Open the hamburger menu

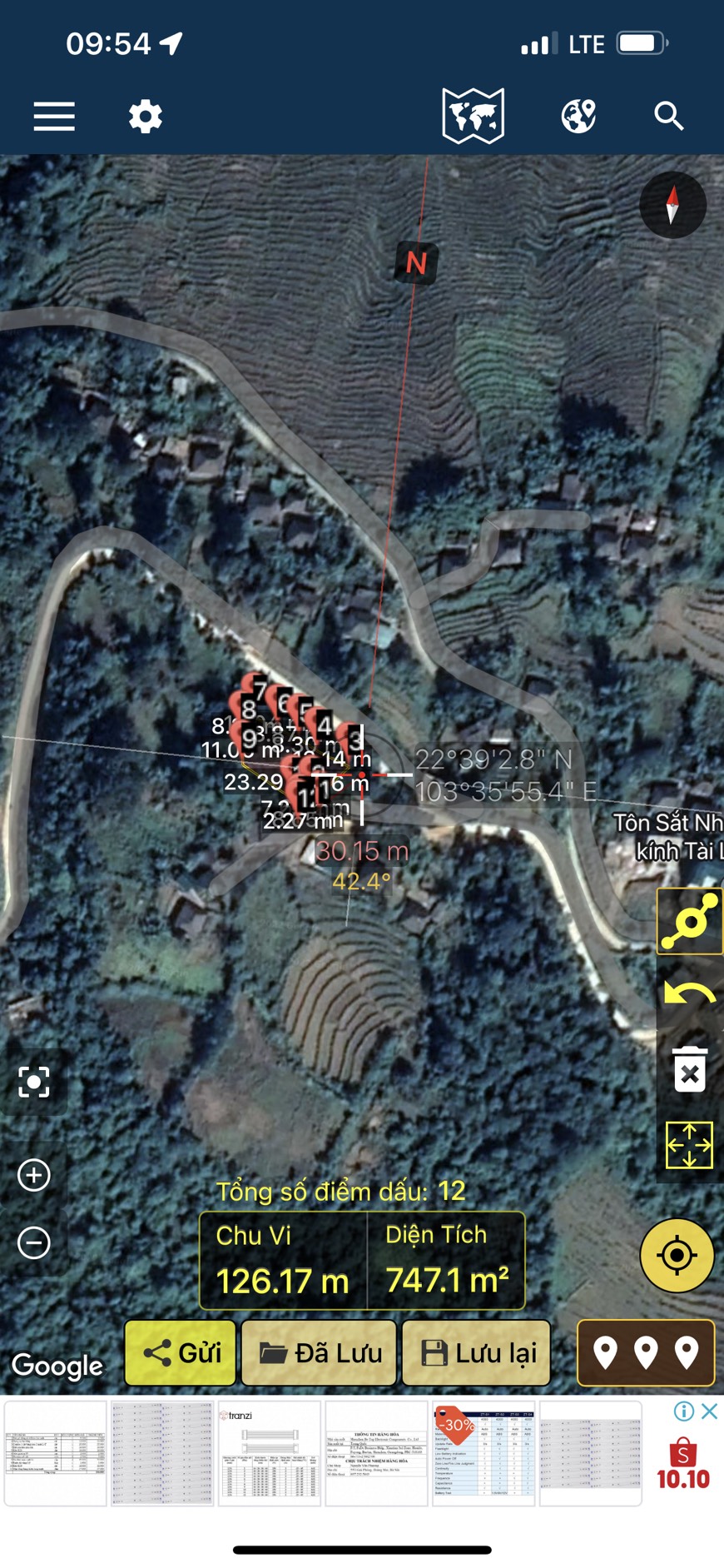point(54,117)
